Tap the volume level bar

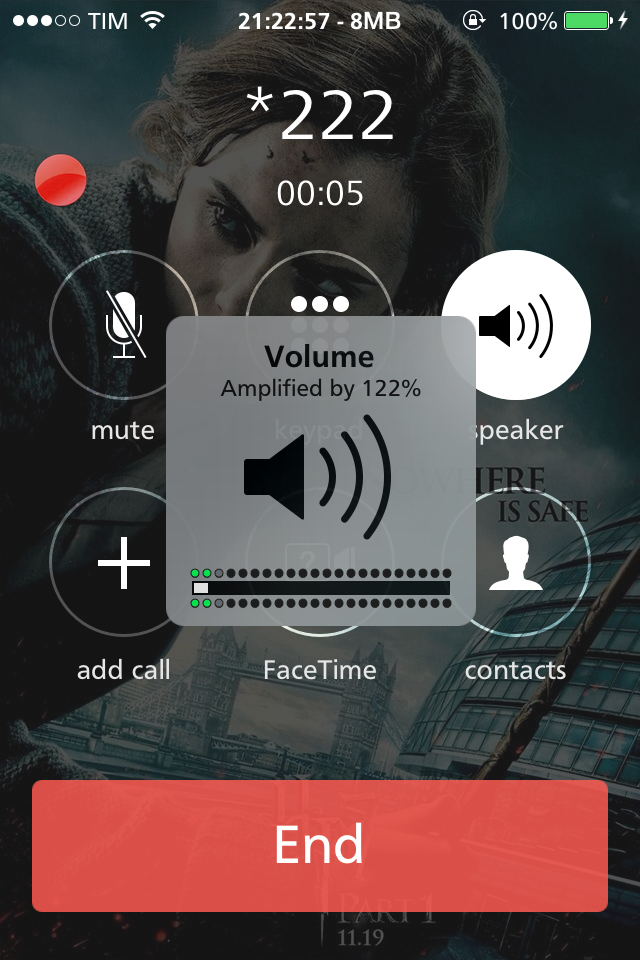tap(320, 588)
